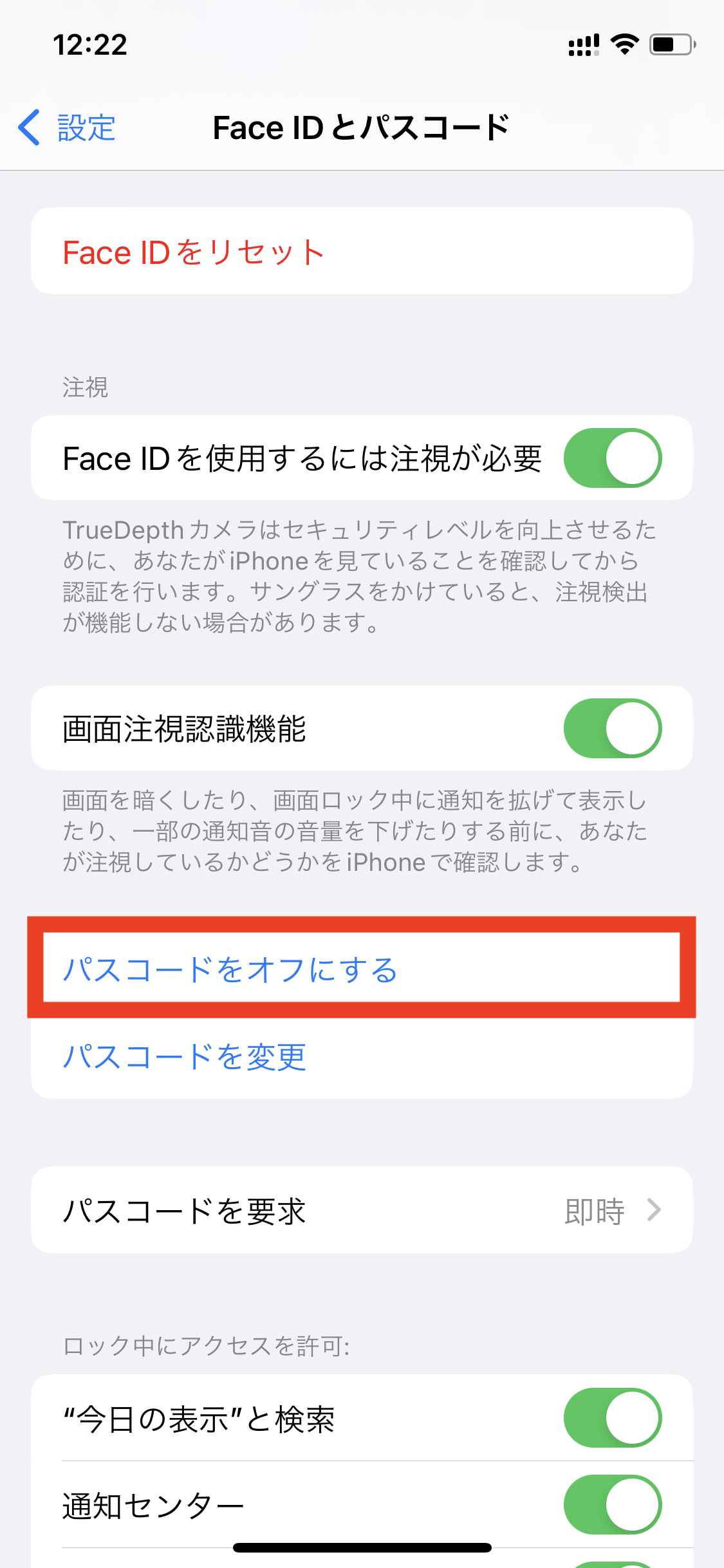The height and width of the screenshot is (1568, 724).
Task: Select パスコードをオフにする
Action: 230,969
